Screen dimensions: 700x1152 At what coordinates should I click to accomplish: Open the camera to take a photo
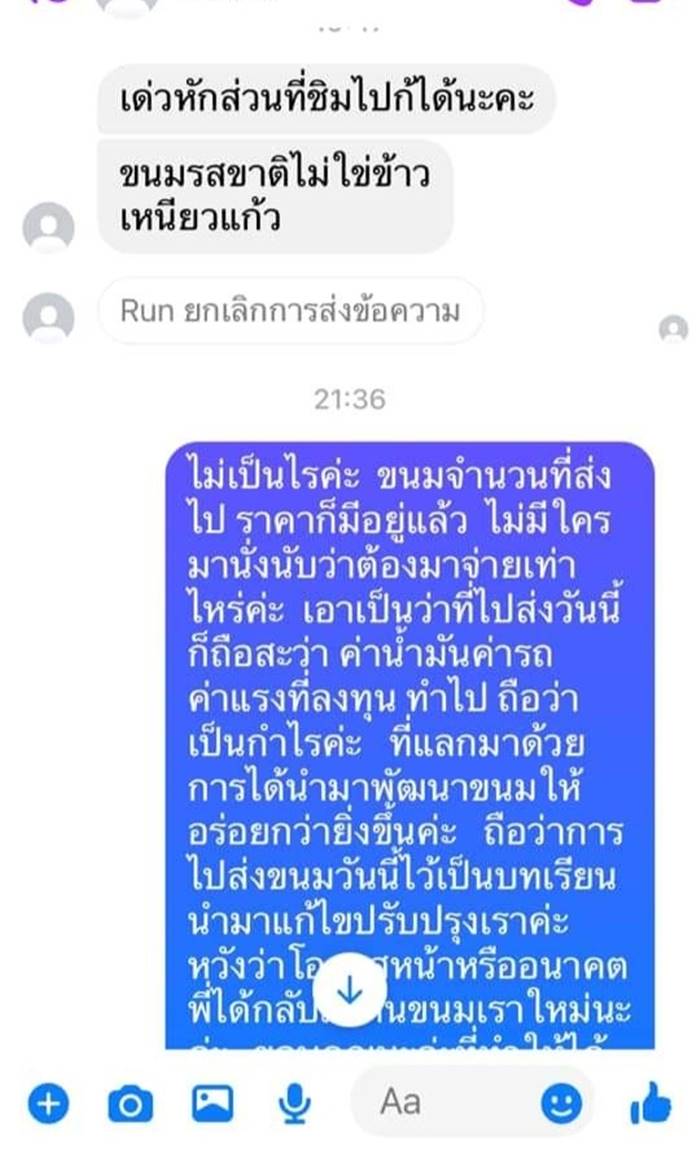pyautogui.click(x=130, y=1104)
